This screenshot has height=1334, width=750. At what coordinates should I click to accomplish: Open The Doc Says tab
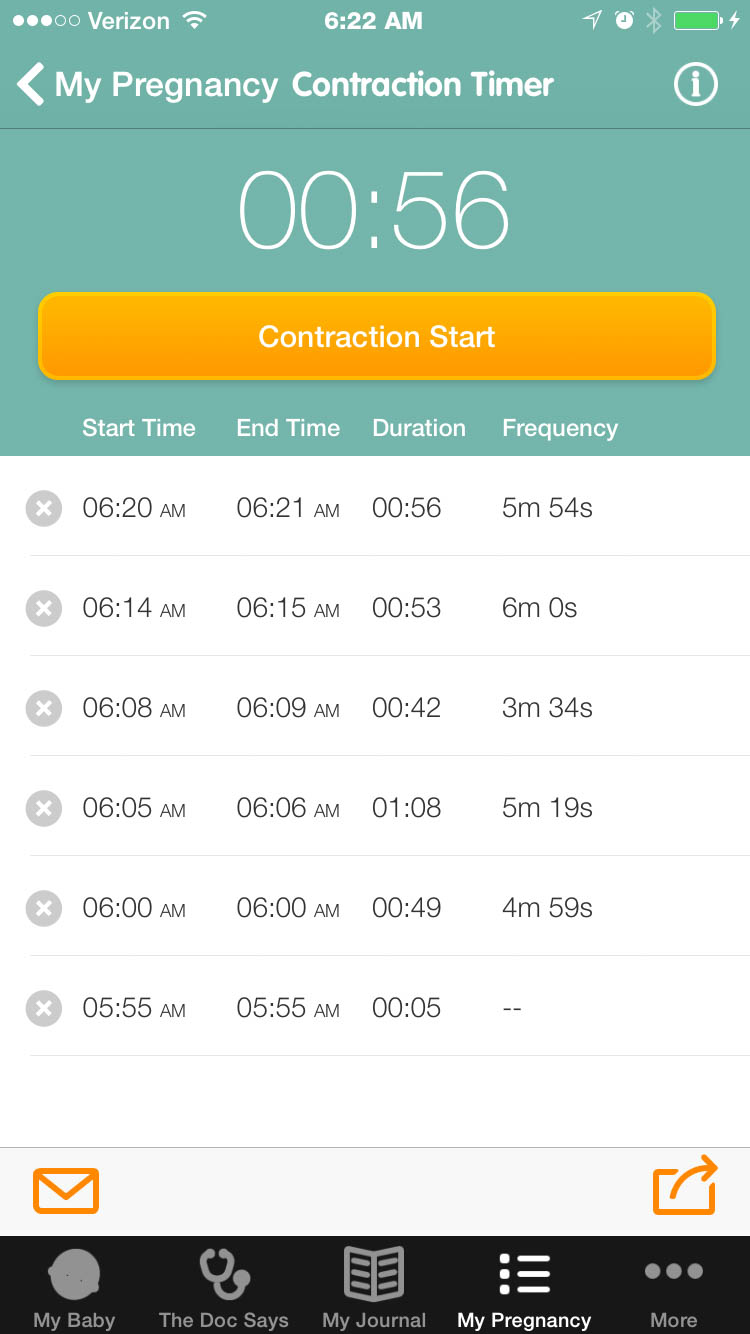pyautogui.click(x=223, y=1288)
